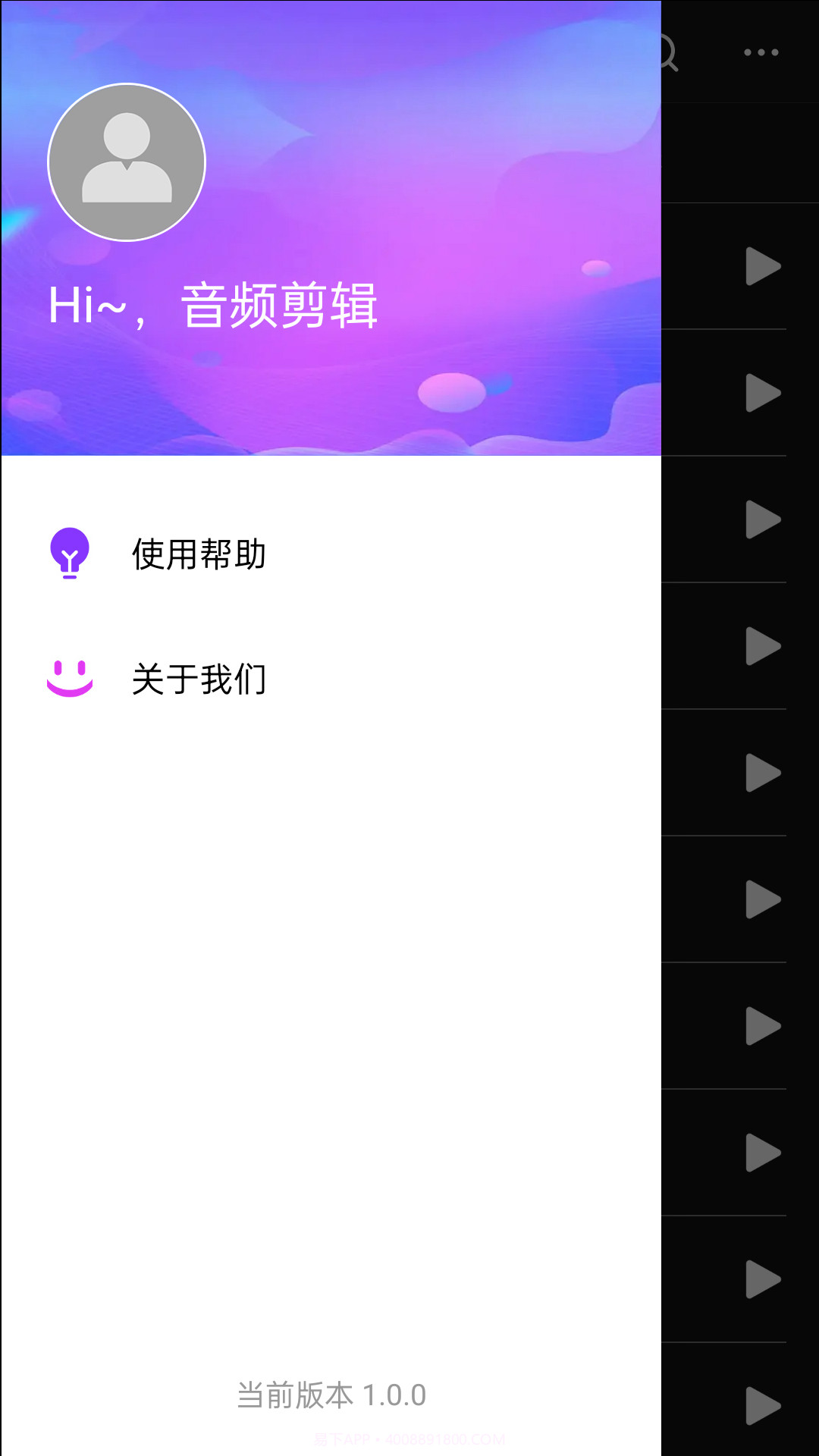Screen dimensions: 819x1456
Task: Tap the third audio play triangle
Action: pos(762,520)
